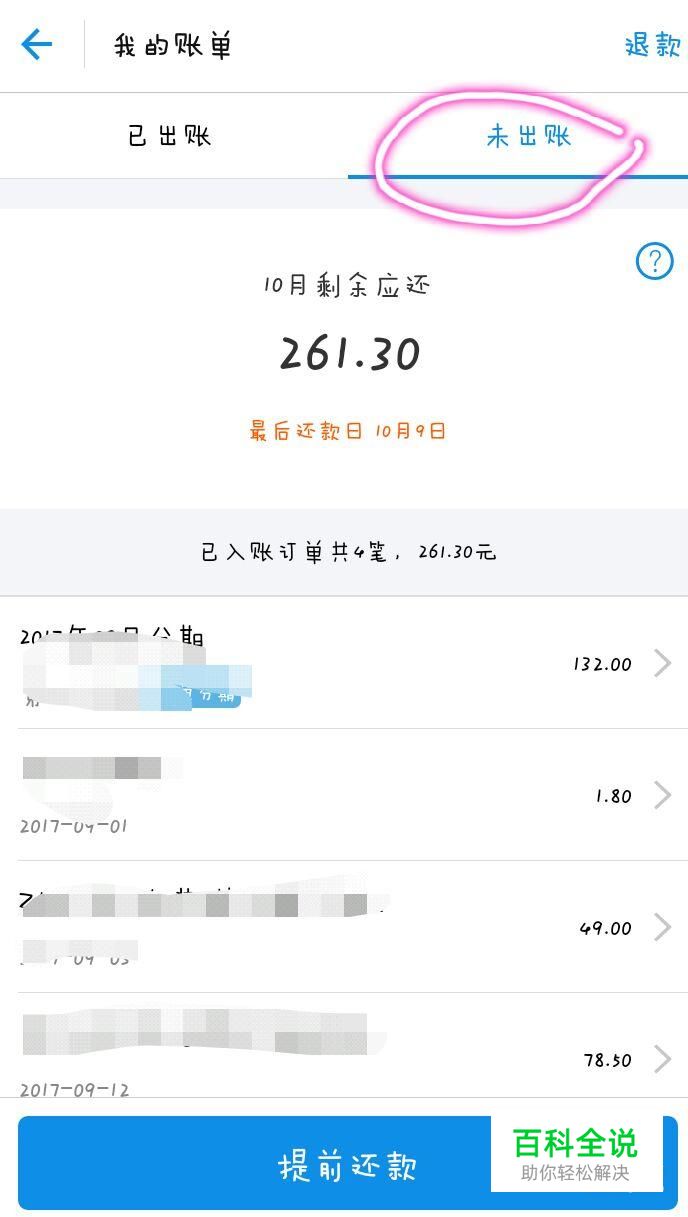
Task: Open the 1.80 order entry
Action: click(x=344, y=795)
